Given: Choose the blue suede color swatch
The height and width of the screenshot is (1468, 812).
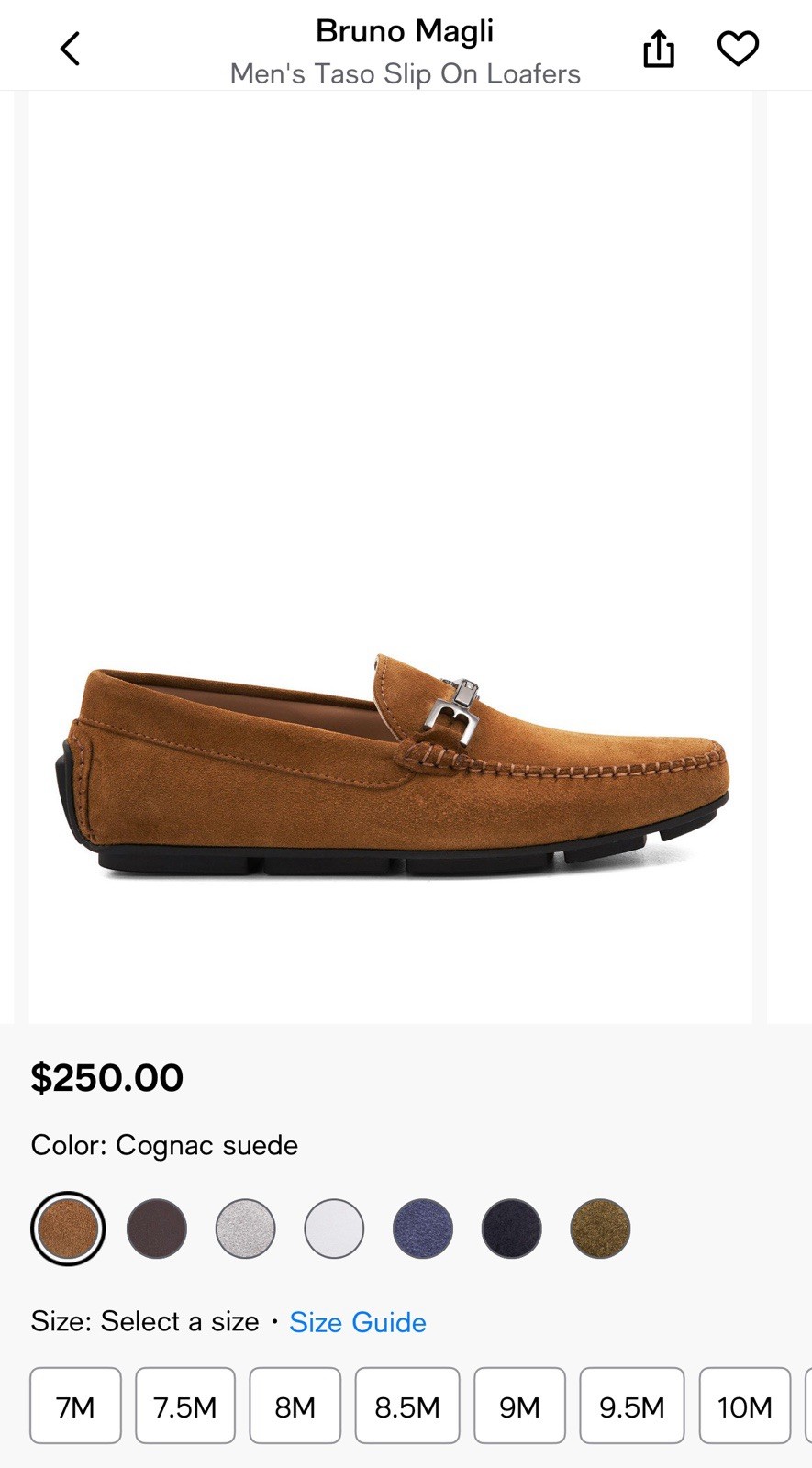Looking at the screenshot, I should tap(423, 1229).
